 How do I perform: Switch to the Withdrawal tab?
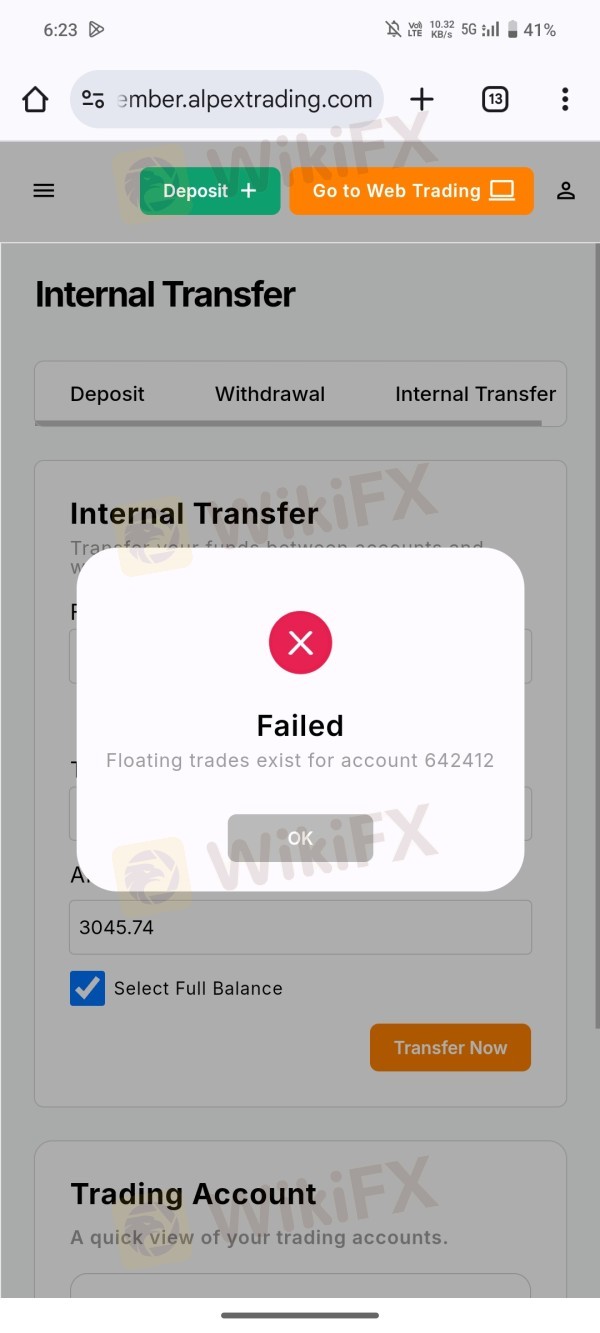point(270,394)
